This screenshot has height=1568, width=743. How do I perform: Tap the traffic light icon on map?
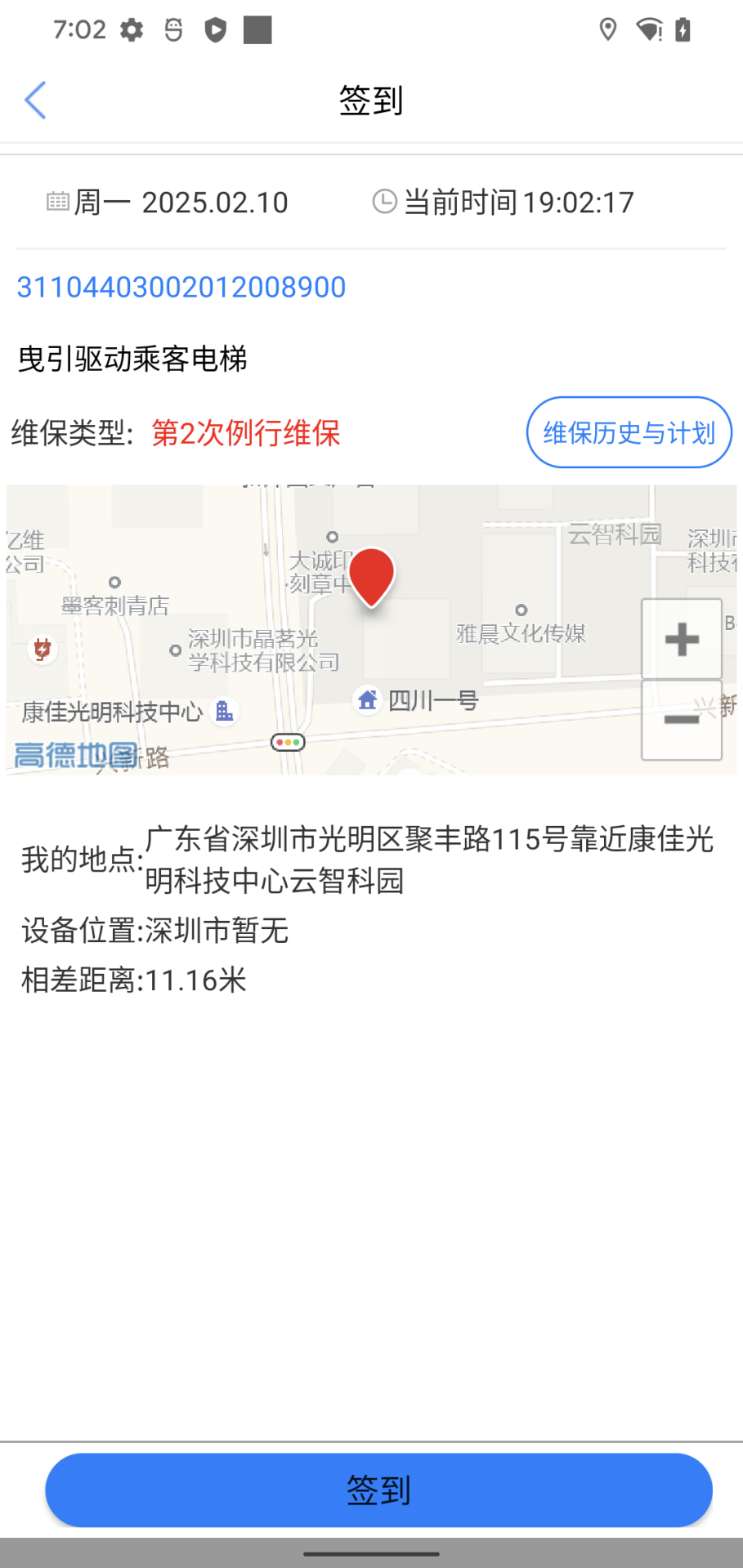(287, 741)
